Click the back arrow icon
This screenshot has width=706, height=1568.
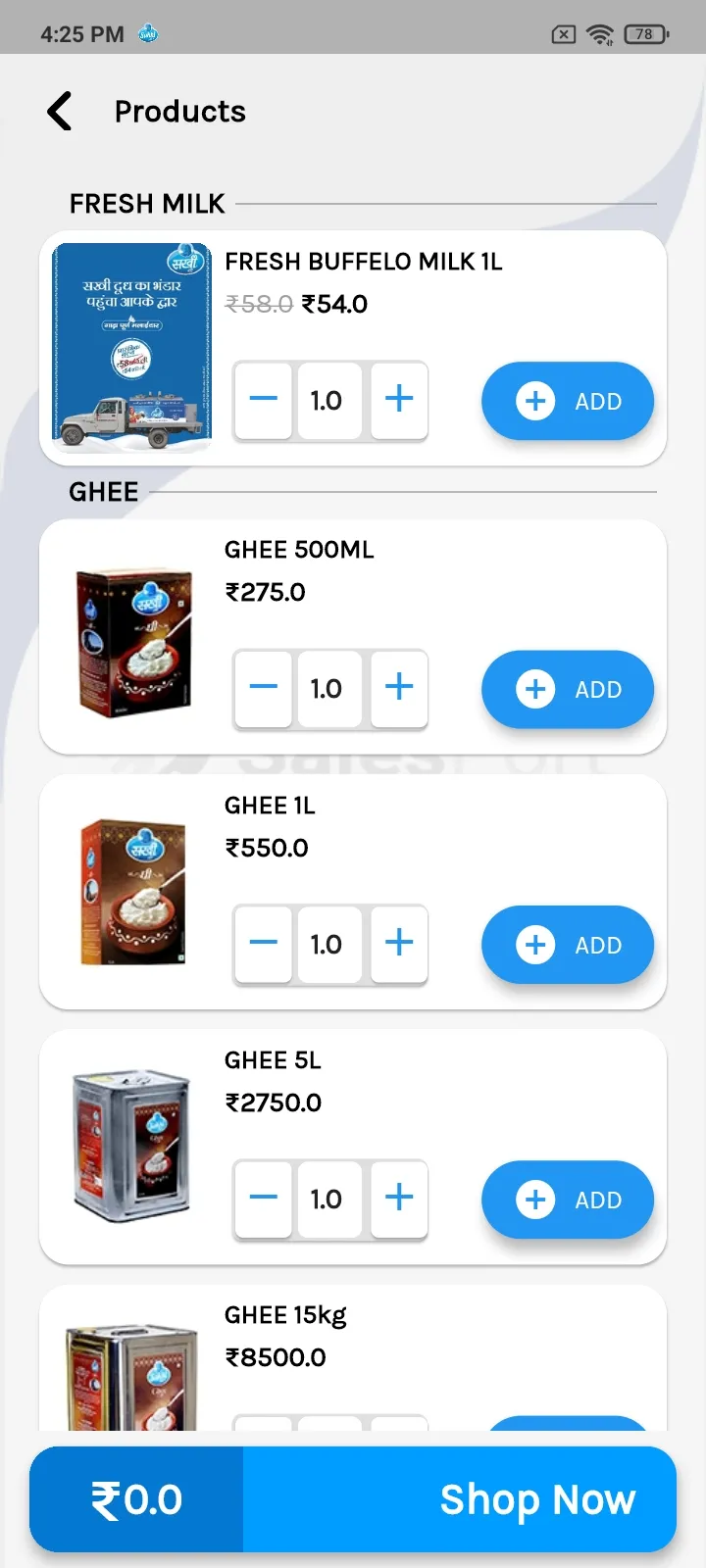click(59, 111)
